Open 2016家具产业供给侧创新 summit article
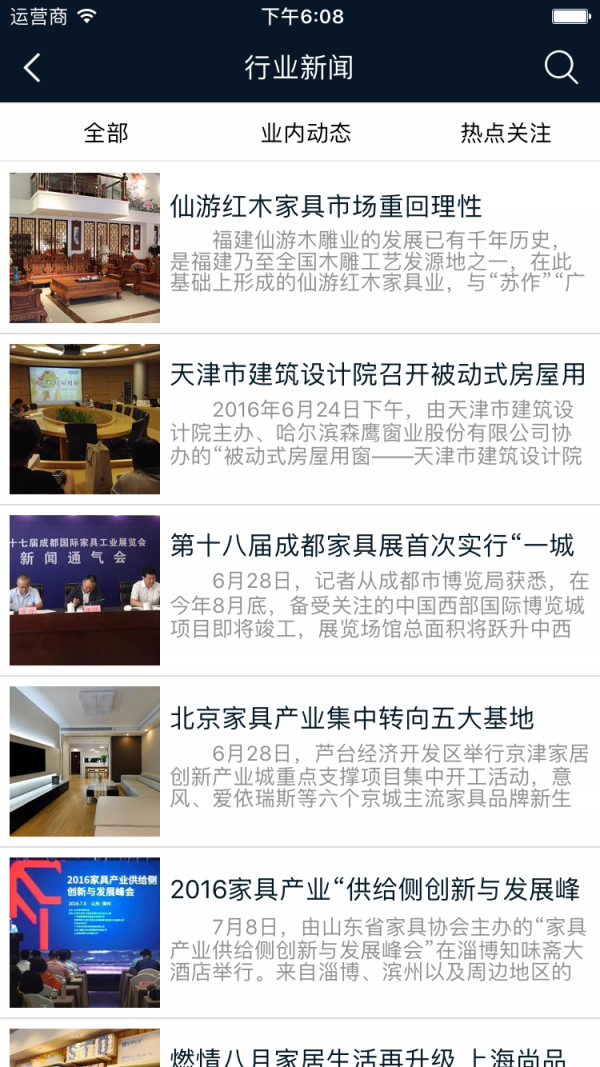The height and width of the screenshot is (1067, 600). pyautogui.click(x=375, y=890)
